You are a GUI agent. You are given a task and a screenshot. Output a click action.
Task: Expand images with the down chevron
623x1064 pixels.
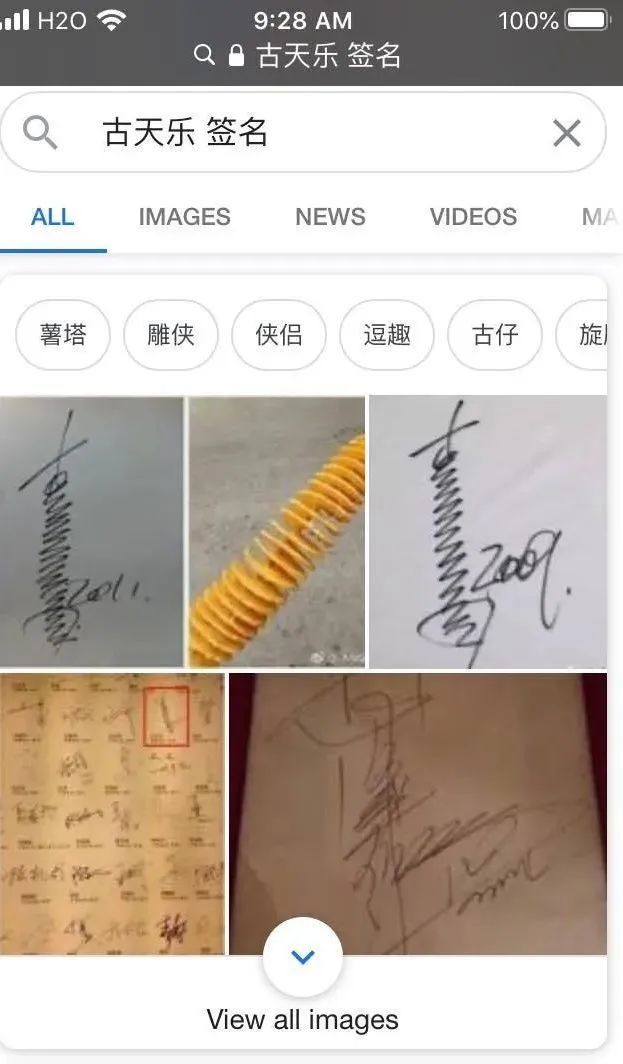point(302,957)
